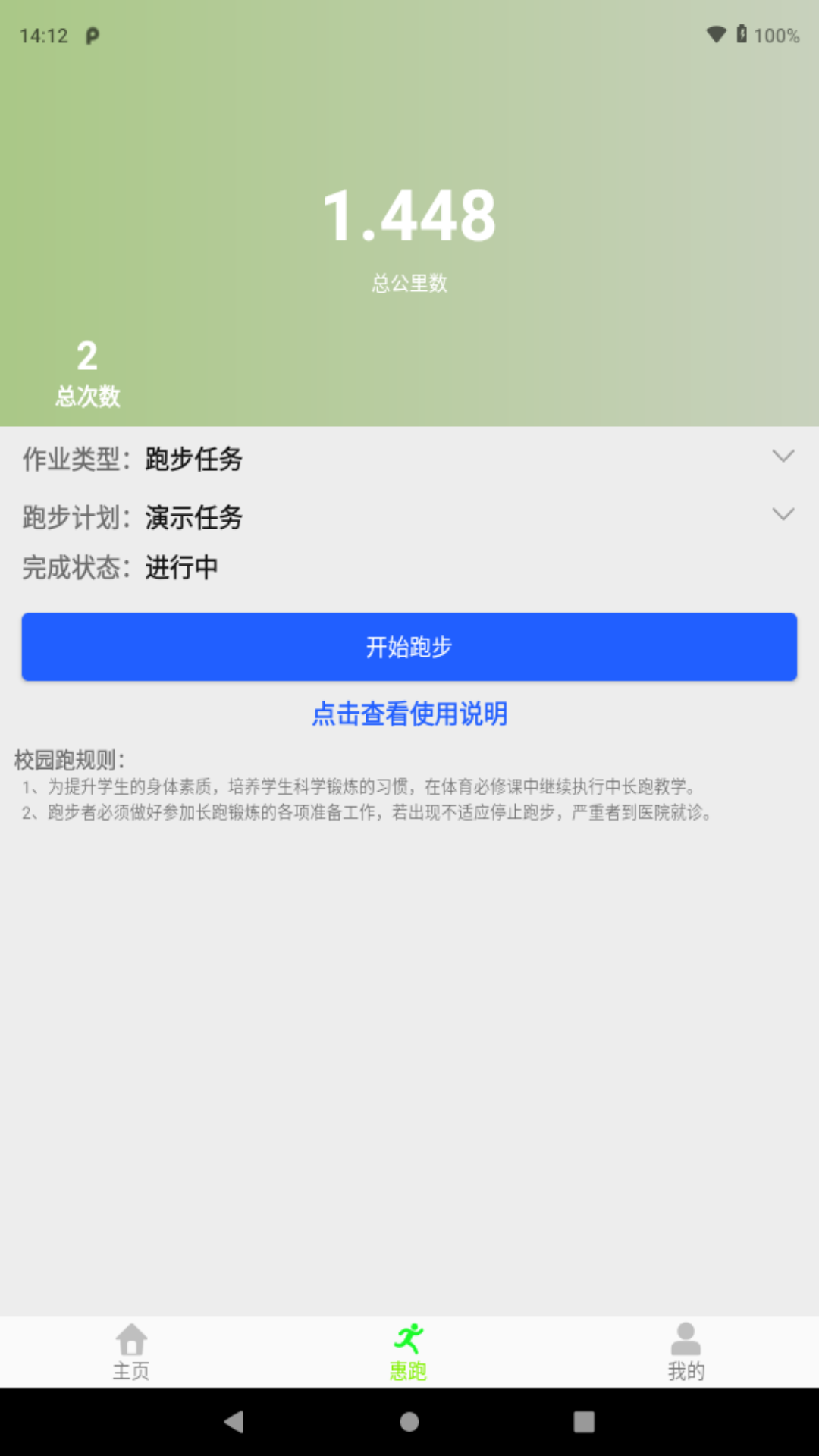Expand the 作业类型 dropdown showing 跑步任务
The width and height of the screenshot is (819, 1456).
click(x=783, y=457)
